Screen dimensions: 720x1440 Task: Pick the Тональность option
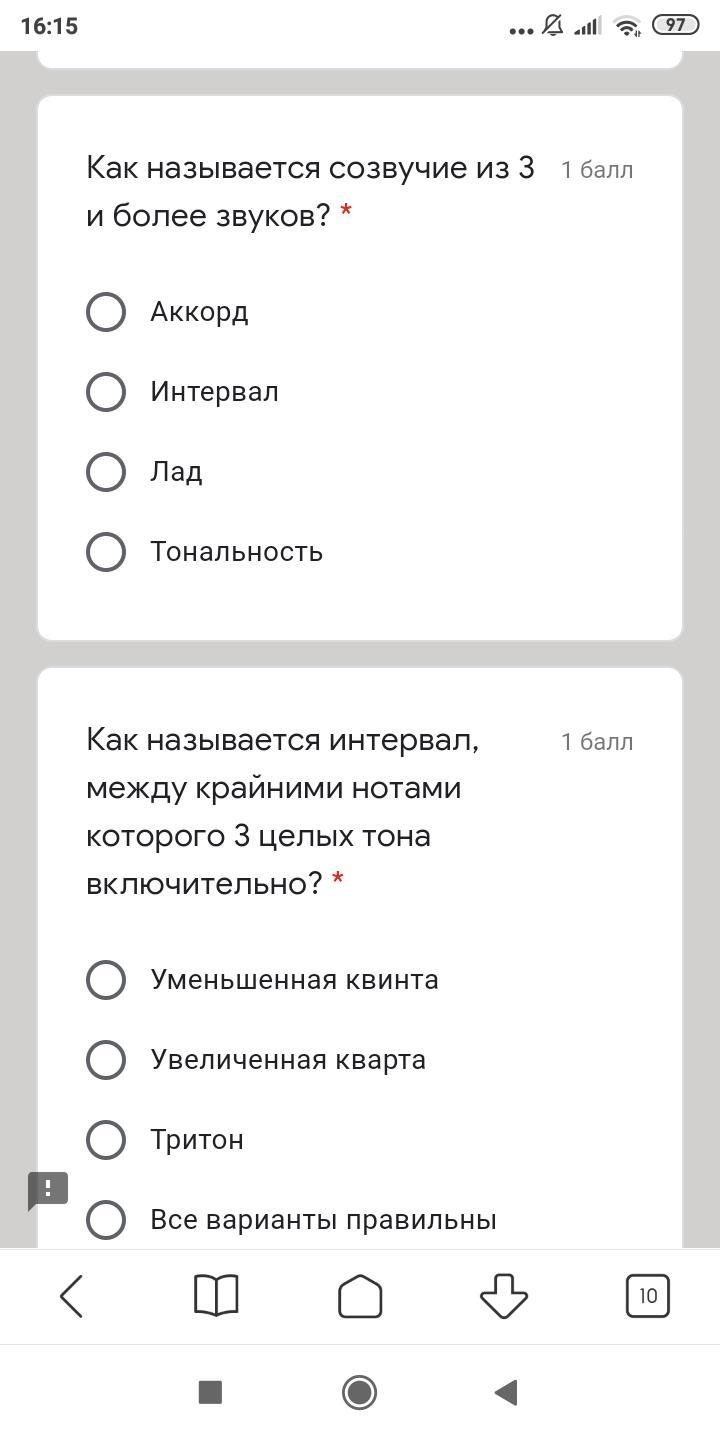[106, 552]
